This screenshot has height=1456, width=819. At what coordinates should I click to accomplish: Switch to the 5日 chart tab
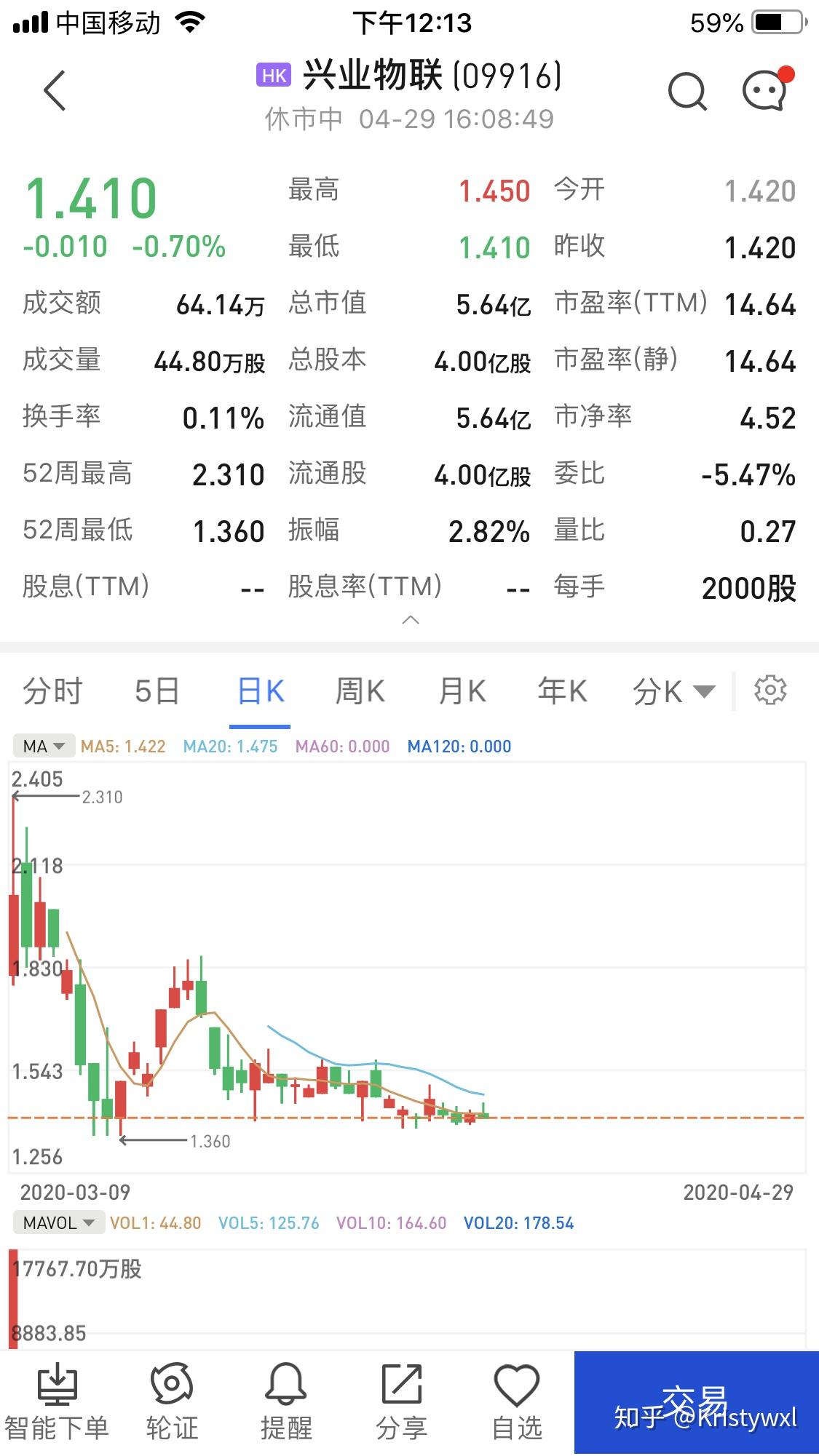157,691
